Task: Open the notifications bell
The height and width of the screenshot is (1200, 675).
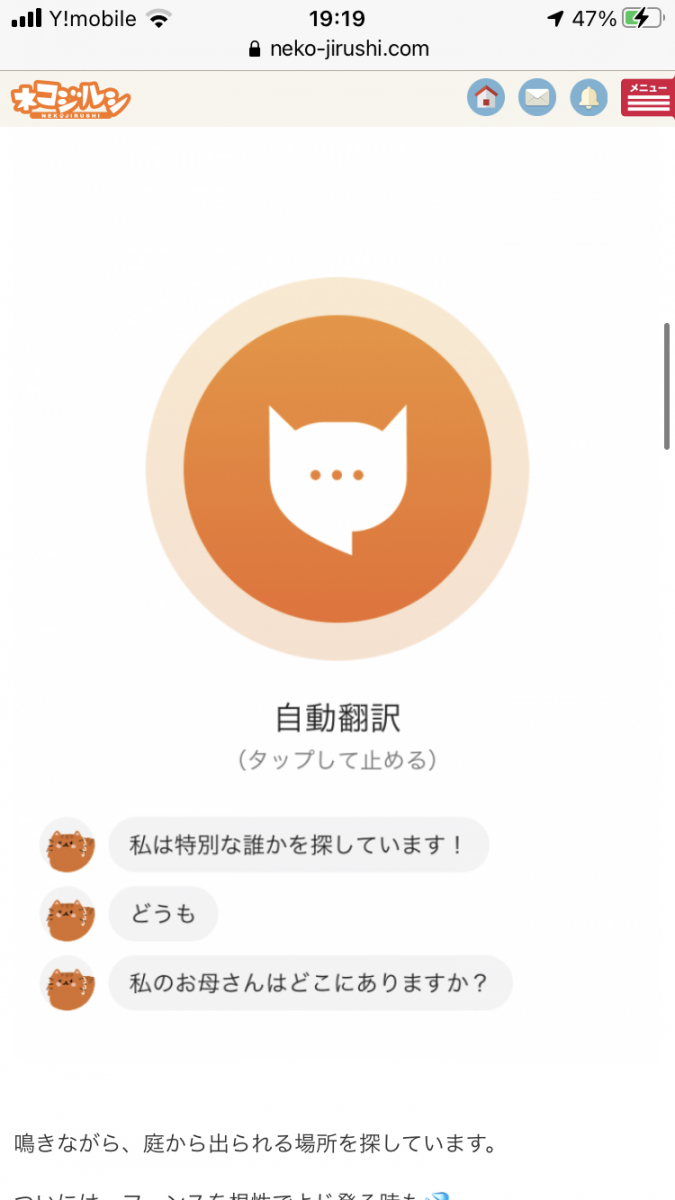Action: click(589, 97)
